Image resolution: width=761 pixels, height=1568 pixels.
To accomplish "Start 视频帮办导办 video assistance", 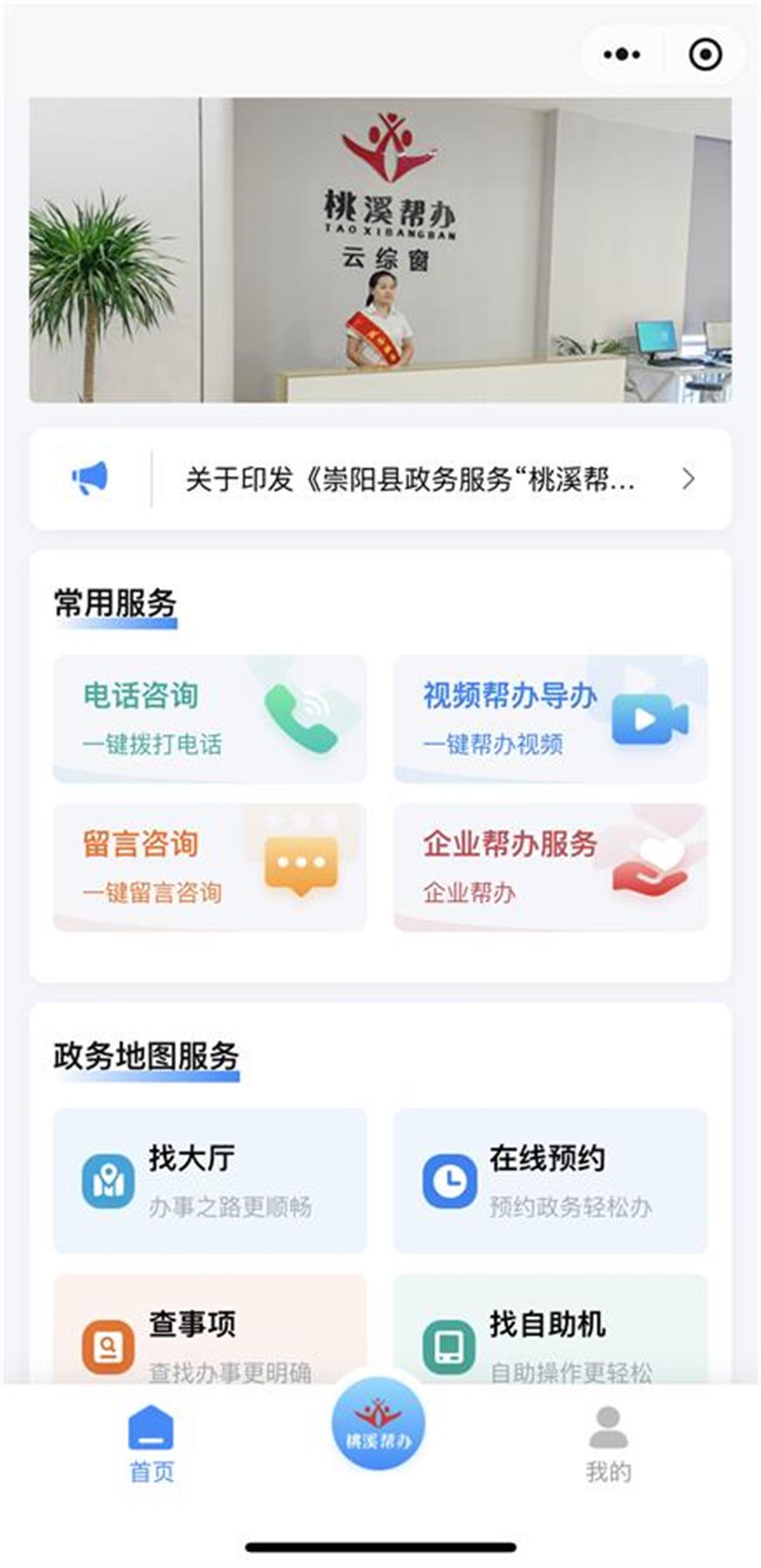I will pos(550,719).
